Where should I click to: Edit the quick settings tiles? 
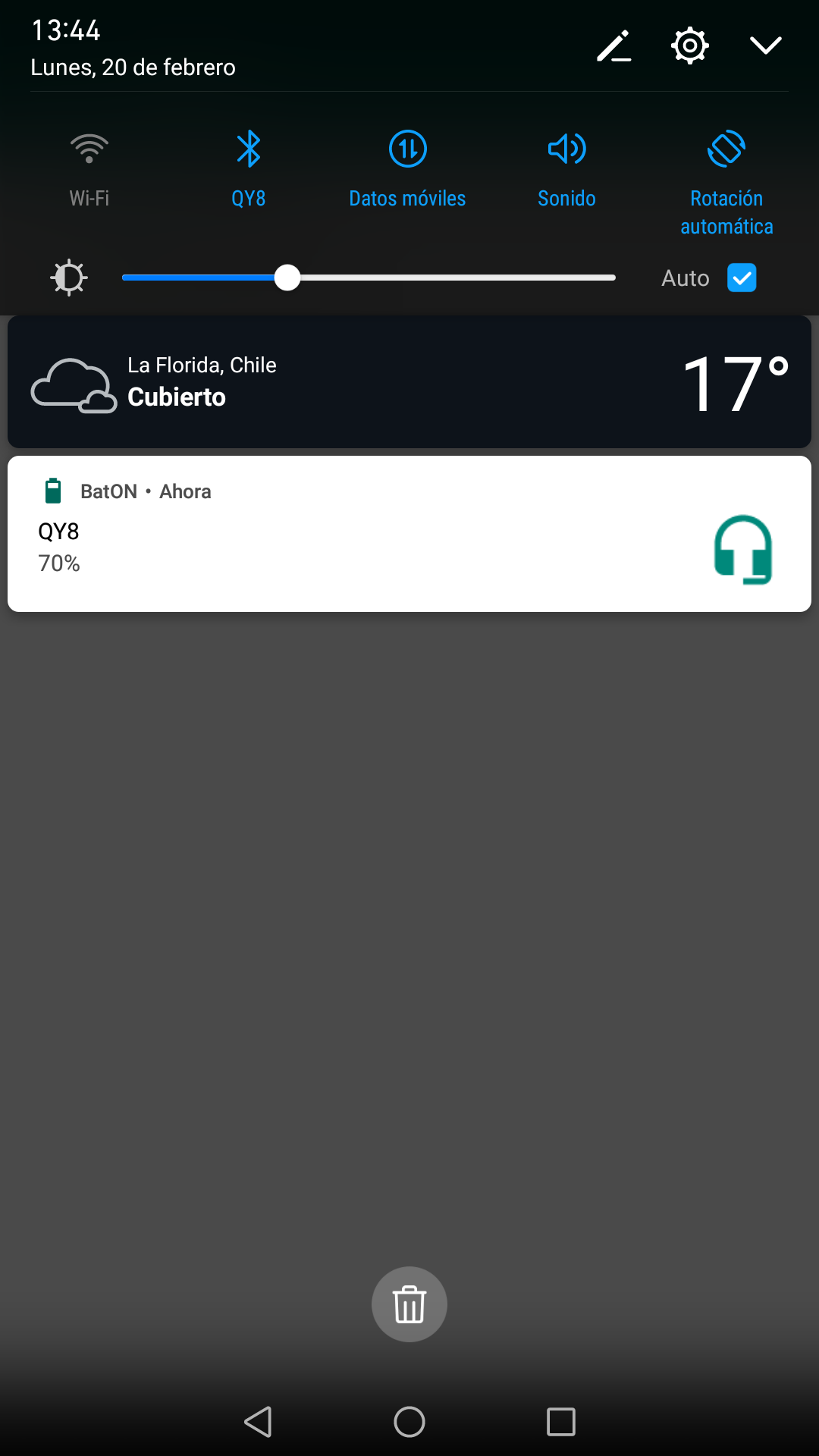(x=613, y=46)
